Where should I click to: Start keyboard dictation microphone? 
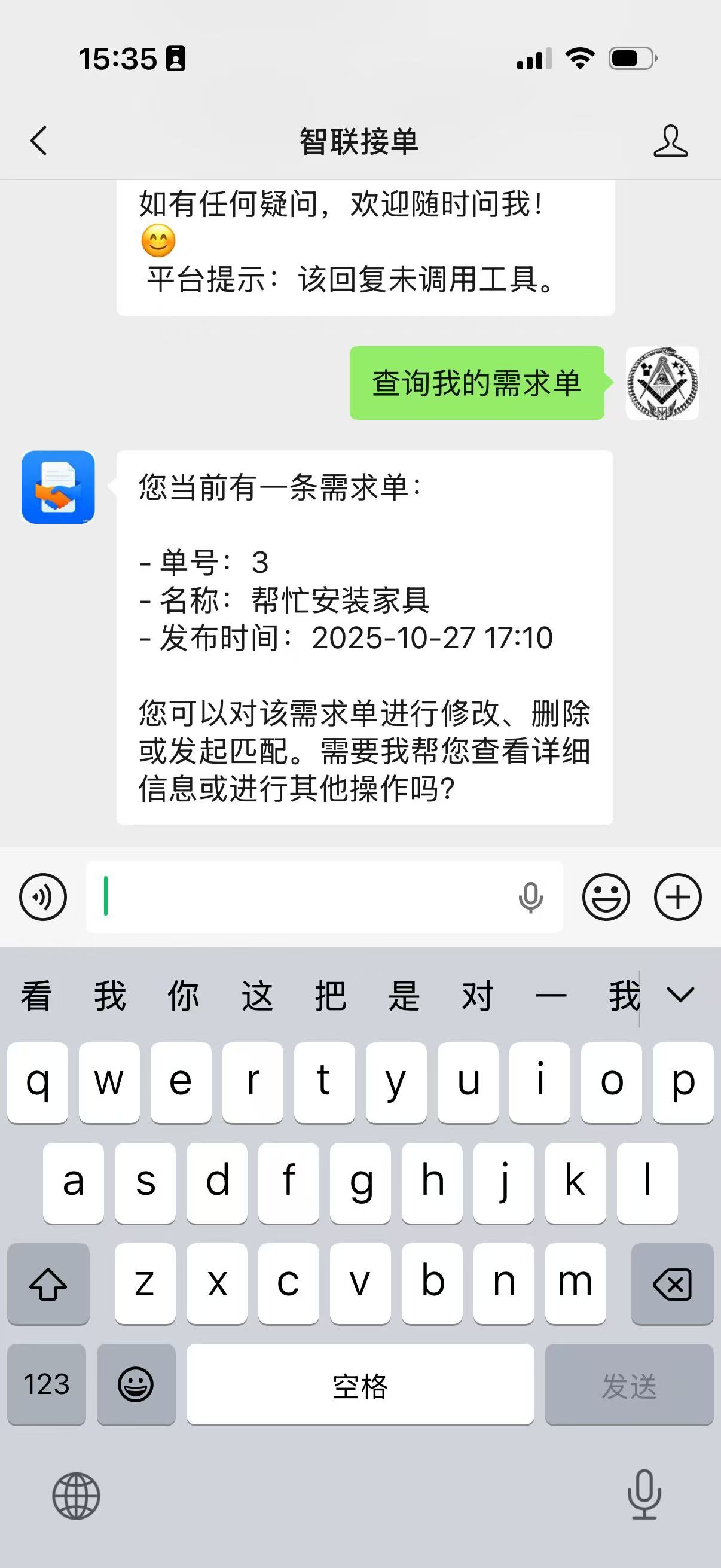tap(644, 1494)
